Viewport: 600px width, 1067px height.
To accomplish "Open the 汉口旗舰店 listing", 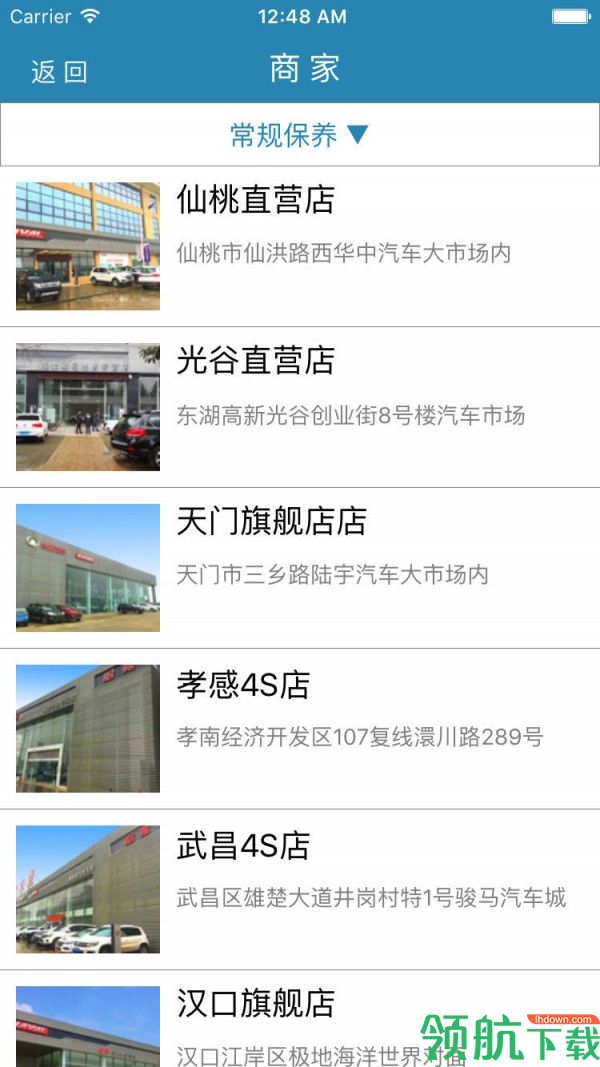I will pos(300,1020).
